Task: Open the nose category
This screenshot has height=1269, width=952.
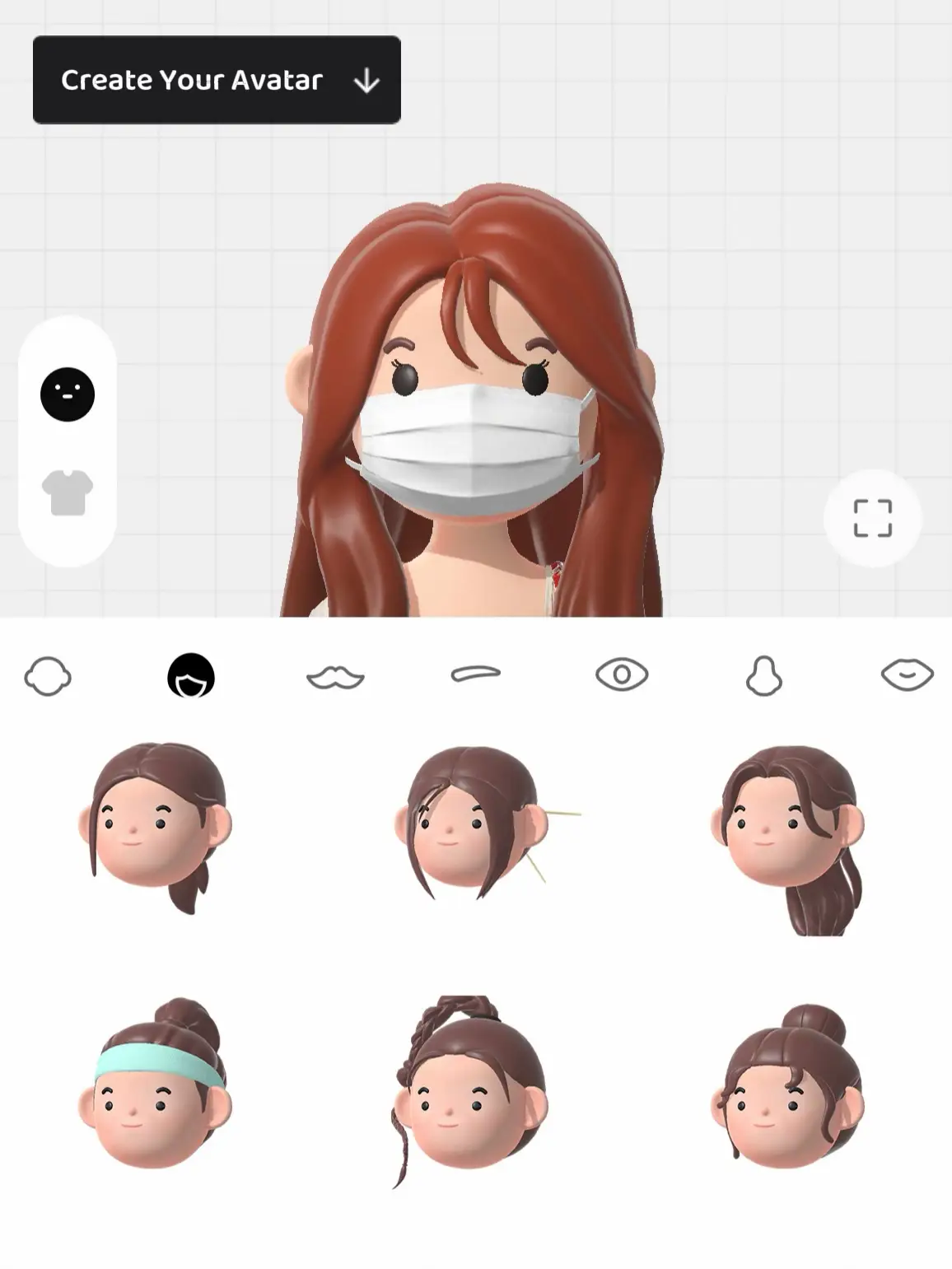Action: [763, 676]
